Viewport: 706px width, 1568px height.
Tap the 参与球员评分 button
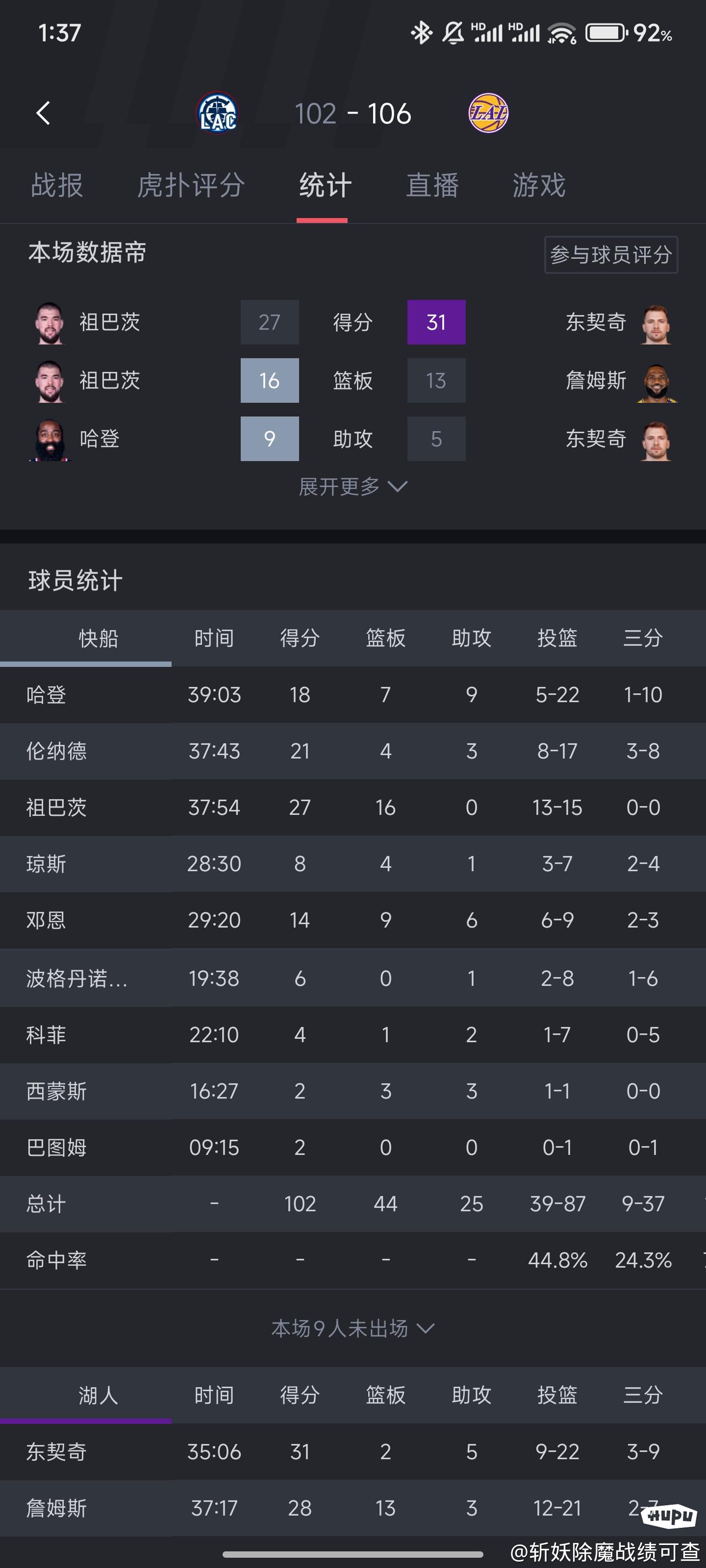pyautogui.click(x=611, y=254)
